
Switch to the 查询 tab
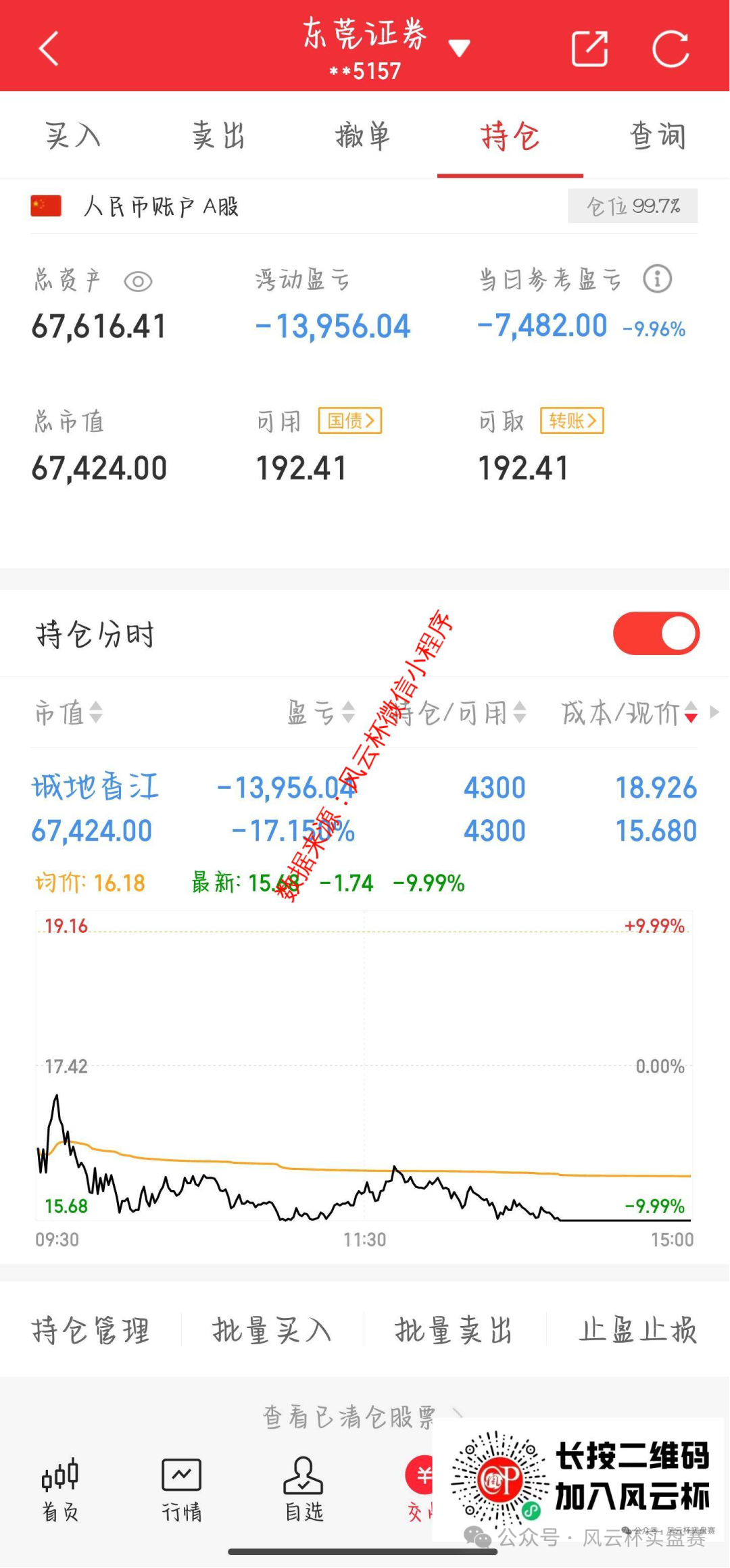click(657, 136)
